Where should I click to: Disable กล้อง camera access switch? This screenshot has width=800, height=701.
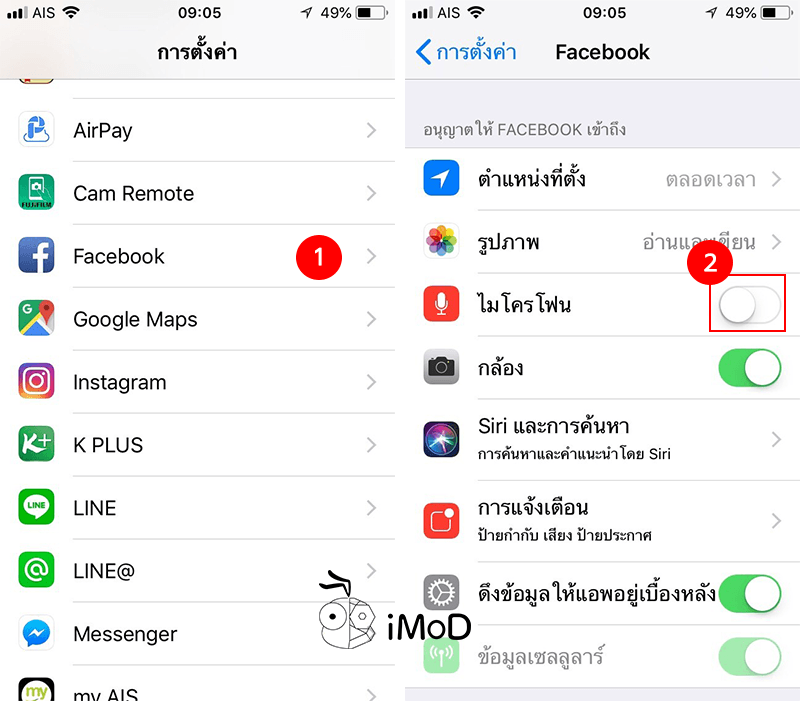coord(749,368)
